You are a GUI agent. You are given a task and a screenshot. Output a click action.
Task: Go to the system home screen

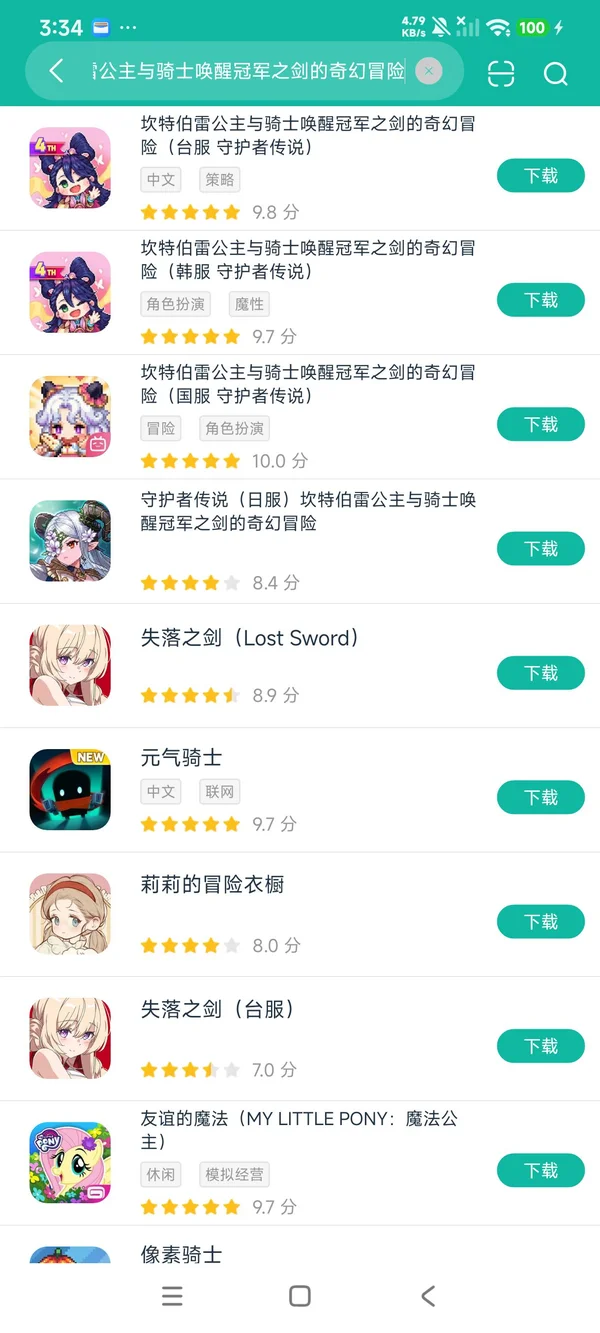tap(299, 1296)
